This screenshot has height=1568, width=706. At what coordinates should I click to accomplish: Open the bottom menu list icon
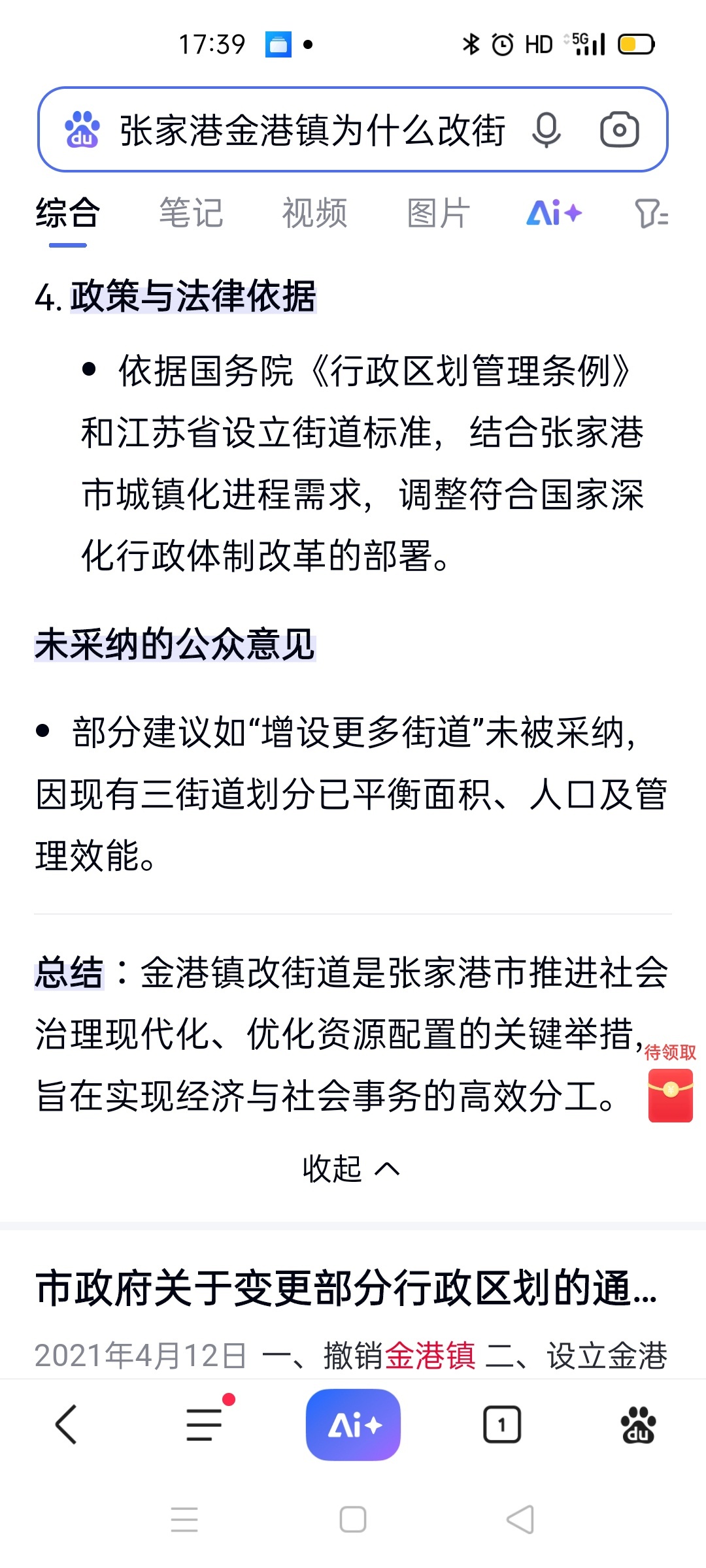(204, 1424)
